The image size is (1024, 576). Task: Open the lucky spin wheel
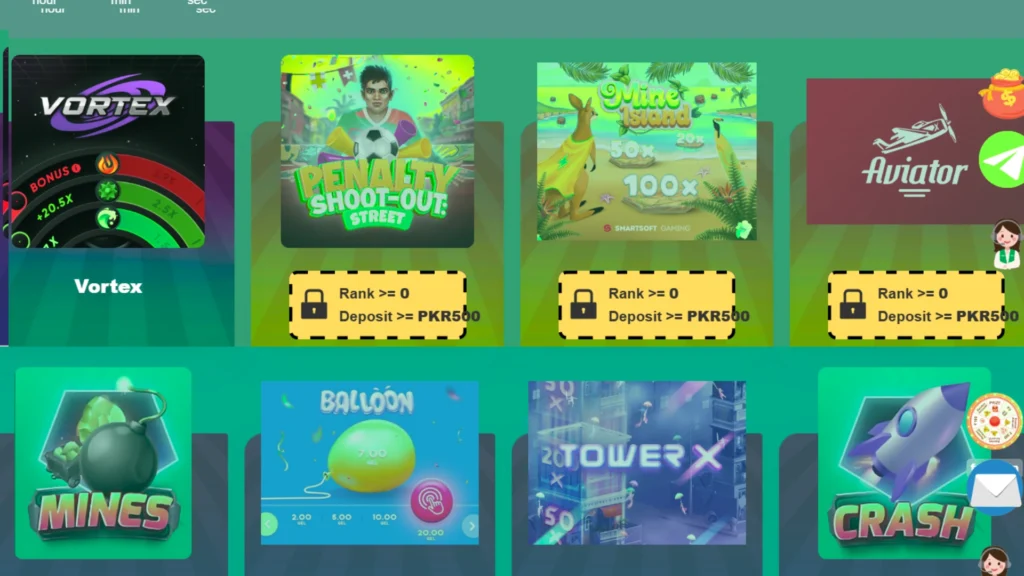coord(994,421)
